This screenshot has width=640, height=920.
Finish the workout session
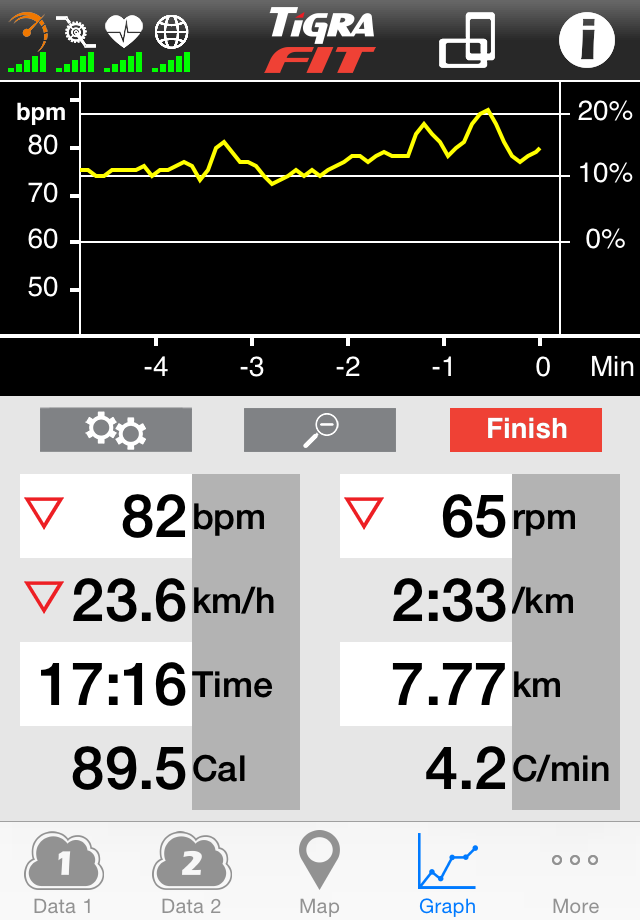pos(526,430)
